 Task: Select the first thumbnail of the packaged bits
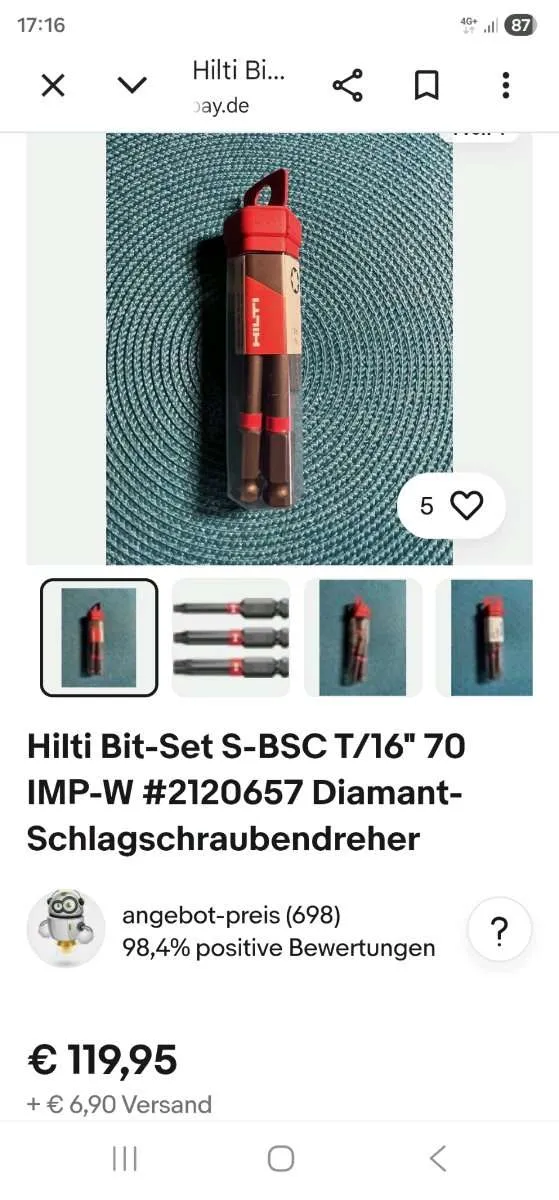(99, 637)
